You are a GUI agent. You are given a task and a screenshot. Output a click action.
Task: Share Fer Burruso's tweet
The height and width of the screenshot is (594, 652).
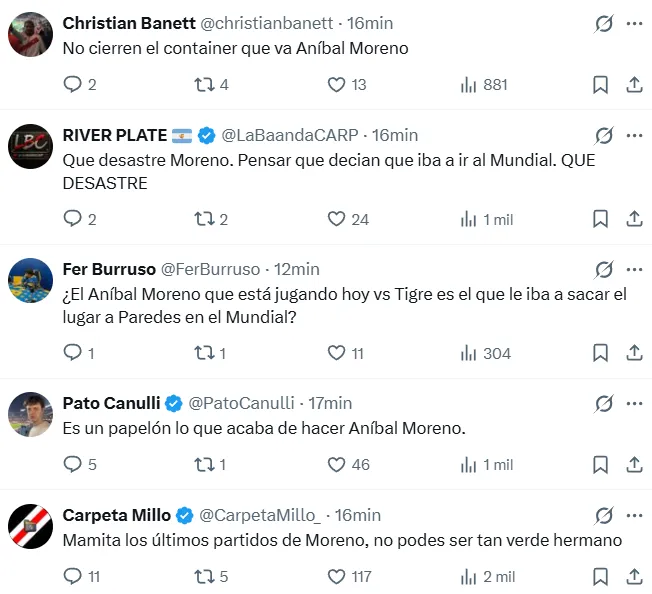coord(634,353)
